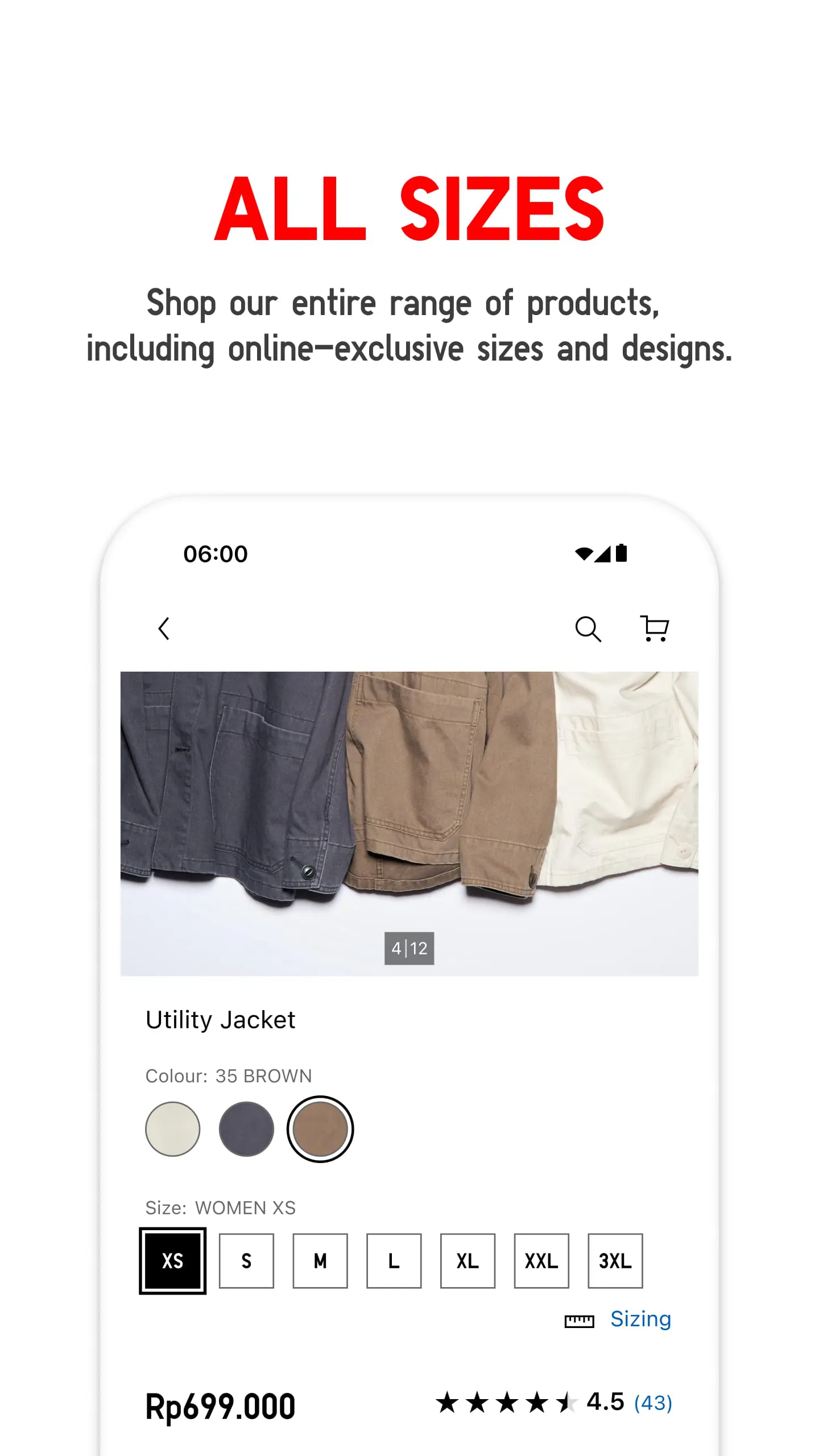The height and width of the screenshot is (1456, 819).
Task: Select the M size box
Action: tap(320, 1260)
